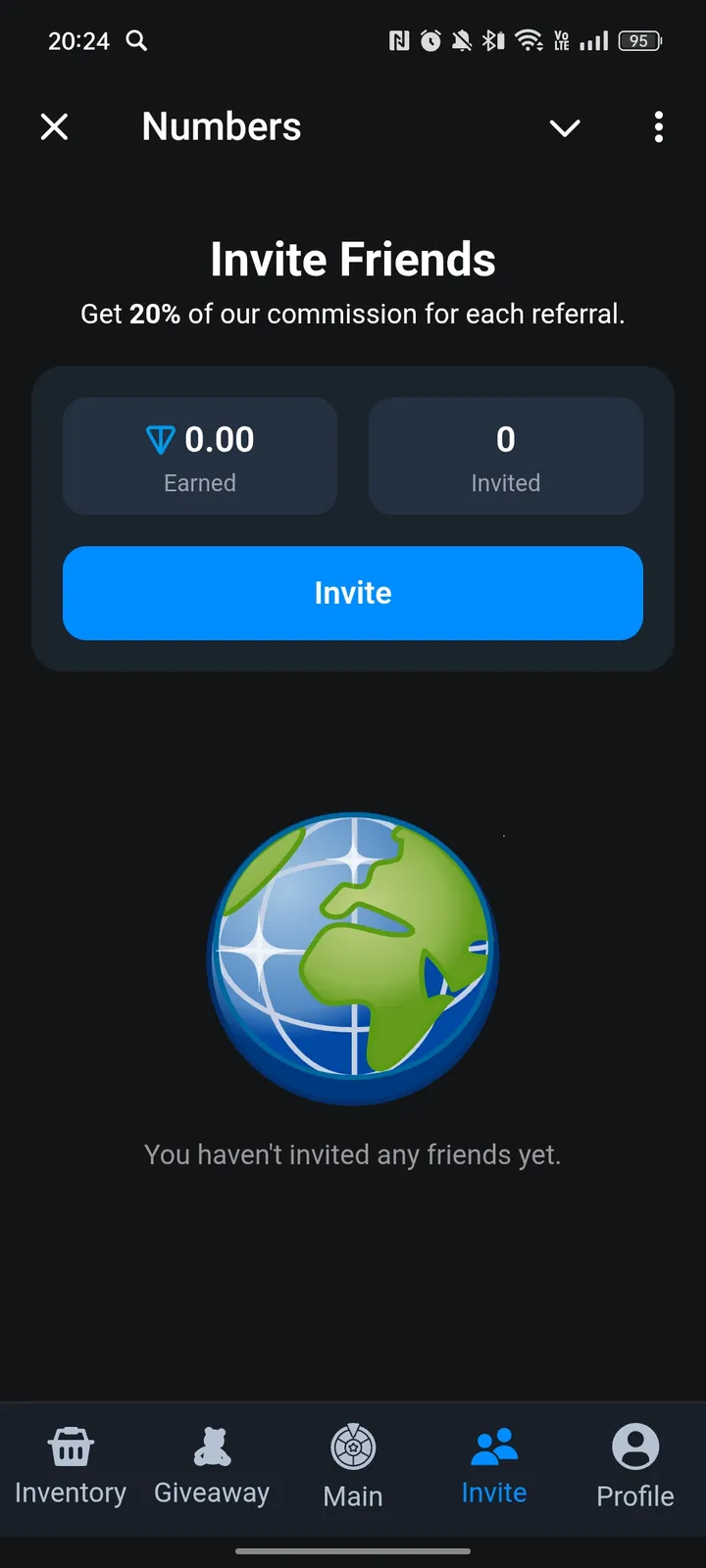Image resolution: width=706 pixels, height=1568 pixels.
Task: Open the Giveaway teddy bear icon
Action: tap(211, 1445)
